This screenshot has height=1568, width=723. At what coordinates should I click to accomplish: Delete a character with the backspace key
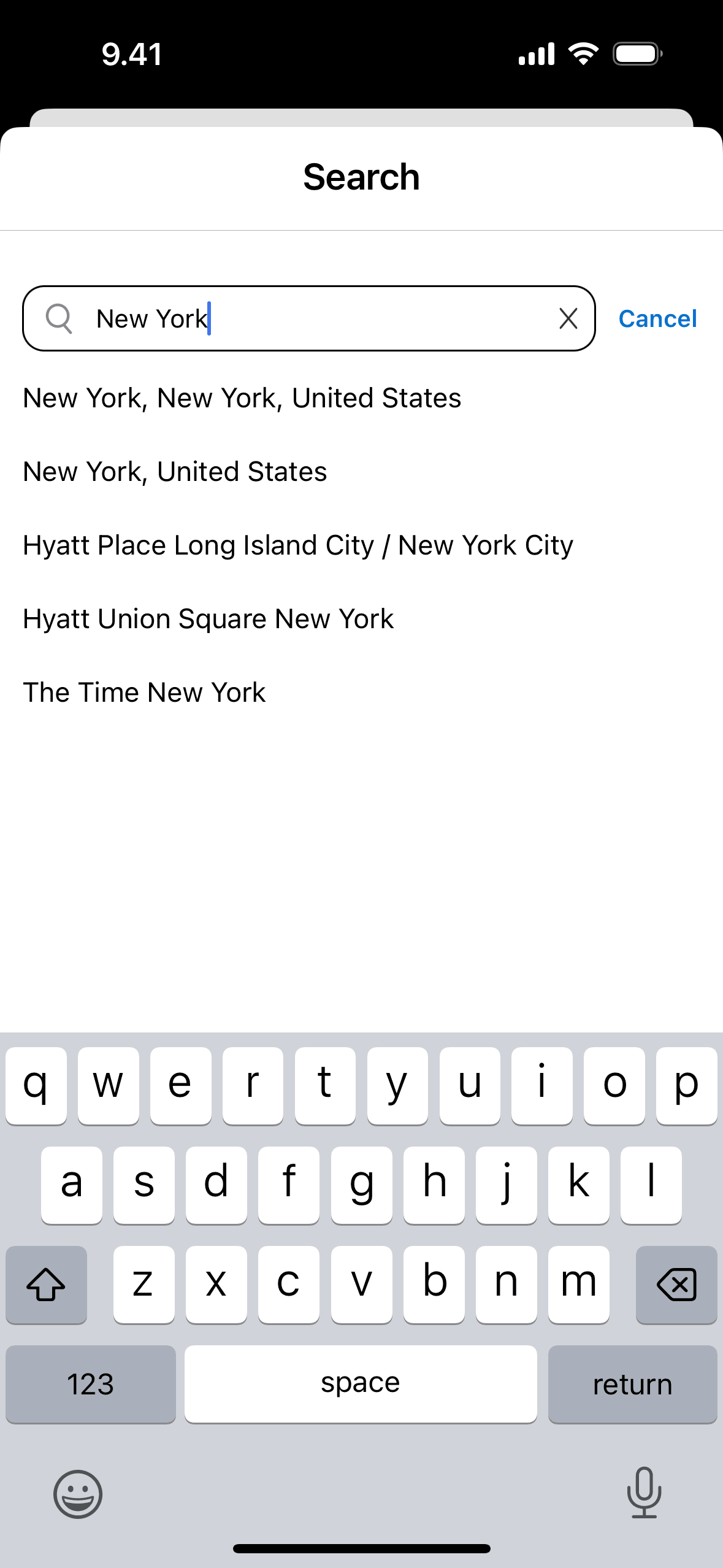click(x=676, y=1285)
